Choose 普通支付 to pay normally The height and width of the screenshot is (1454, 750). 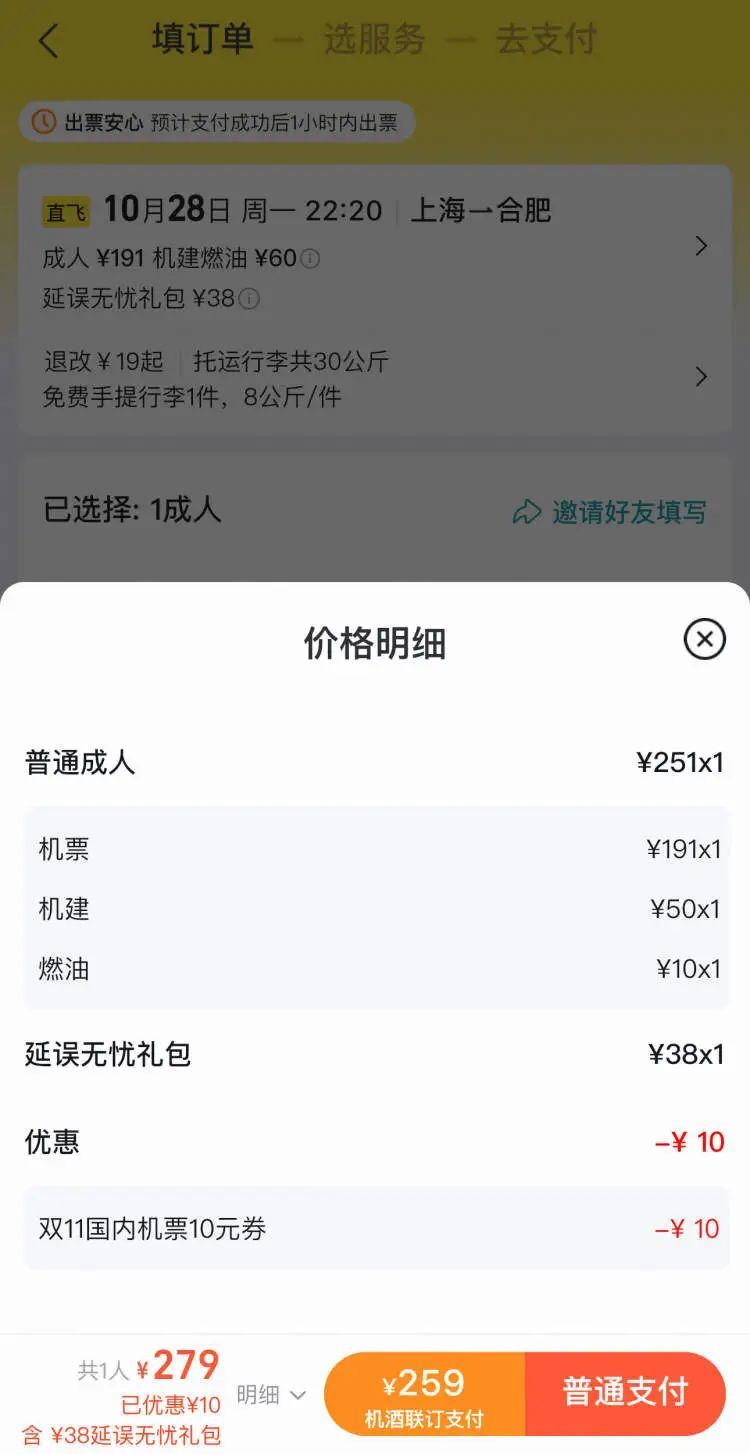pos(625,1393)
